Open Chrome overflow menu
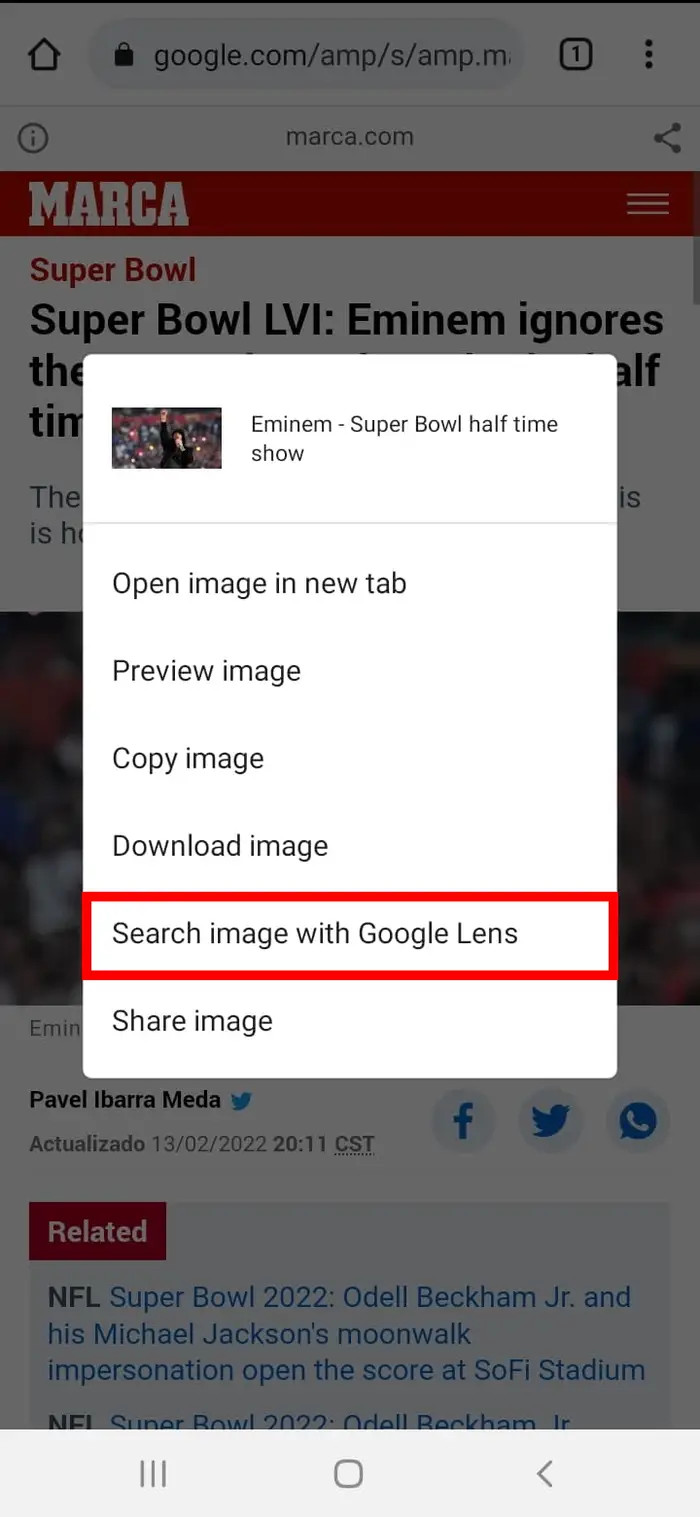This screenshot has width=700, height=1517. coord(649,54)
